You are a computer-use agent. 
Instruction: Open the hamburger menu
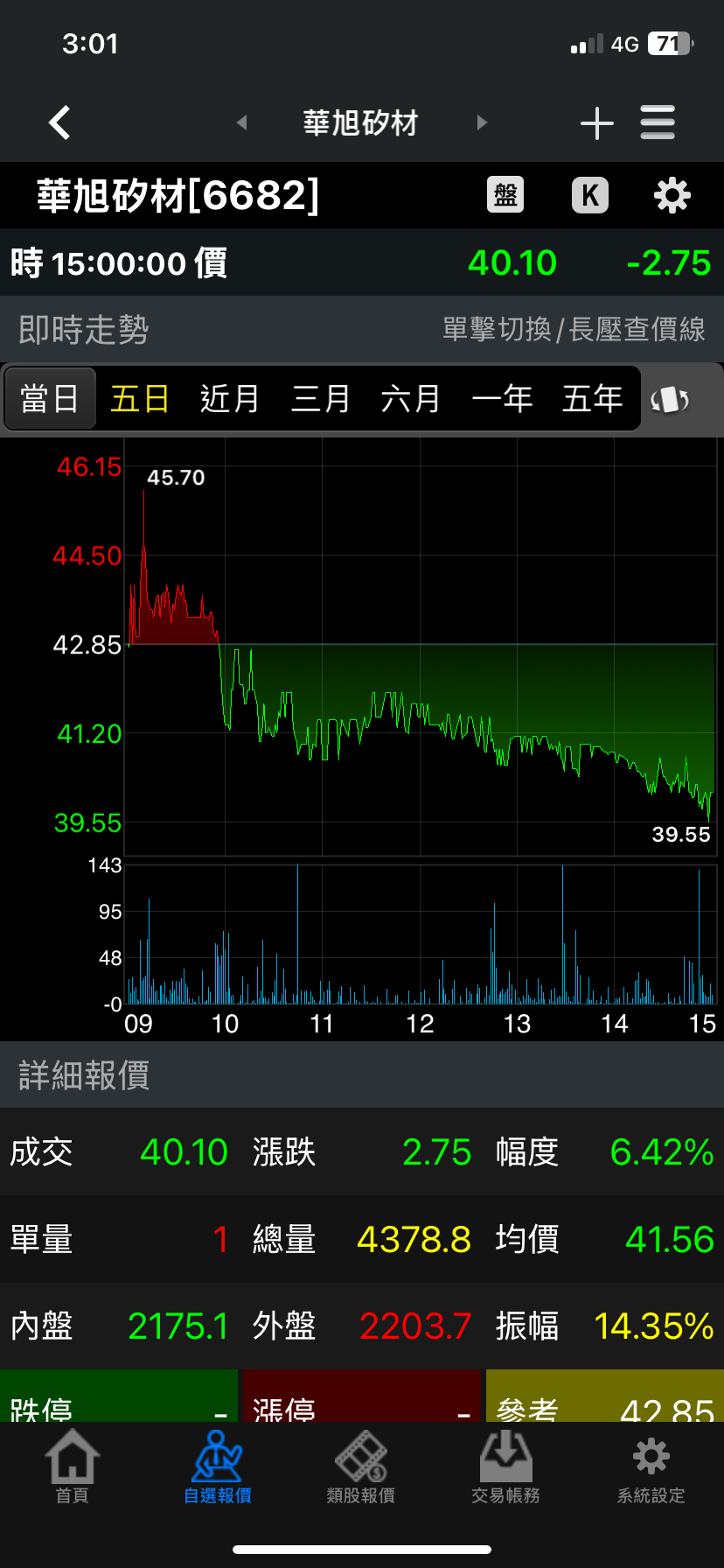click(658, 122)
